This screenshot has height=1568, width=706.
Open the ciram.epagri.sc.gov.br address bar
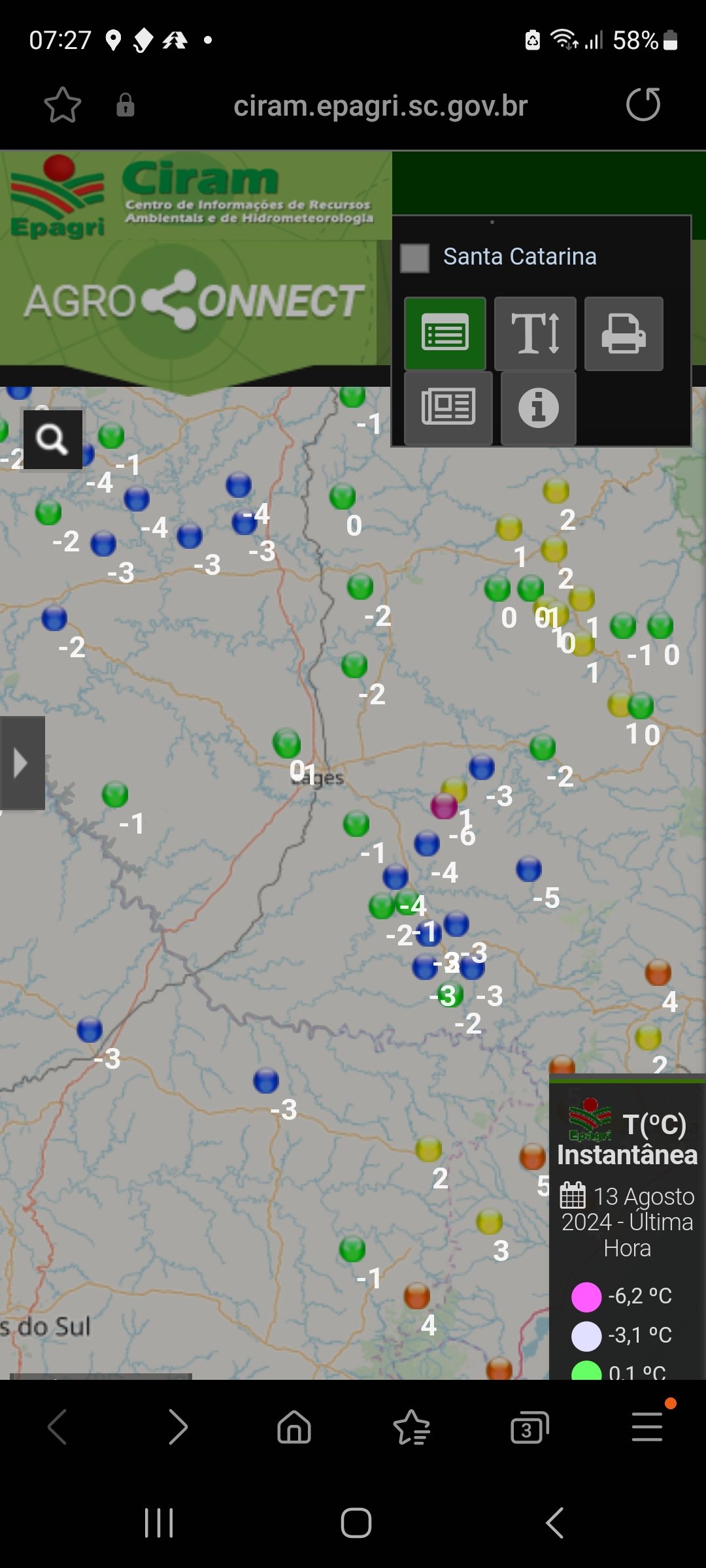pos(380,106)
